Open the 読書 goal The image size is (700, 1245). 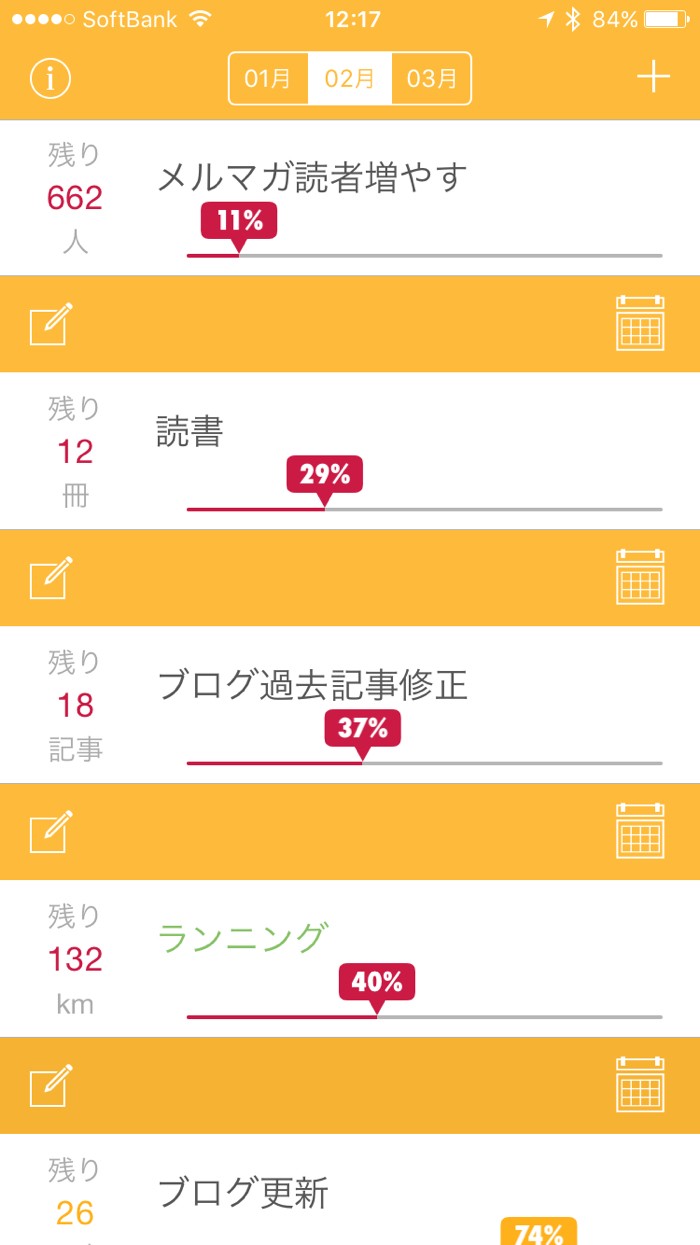(190, 432)
